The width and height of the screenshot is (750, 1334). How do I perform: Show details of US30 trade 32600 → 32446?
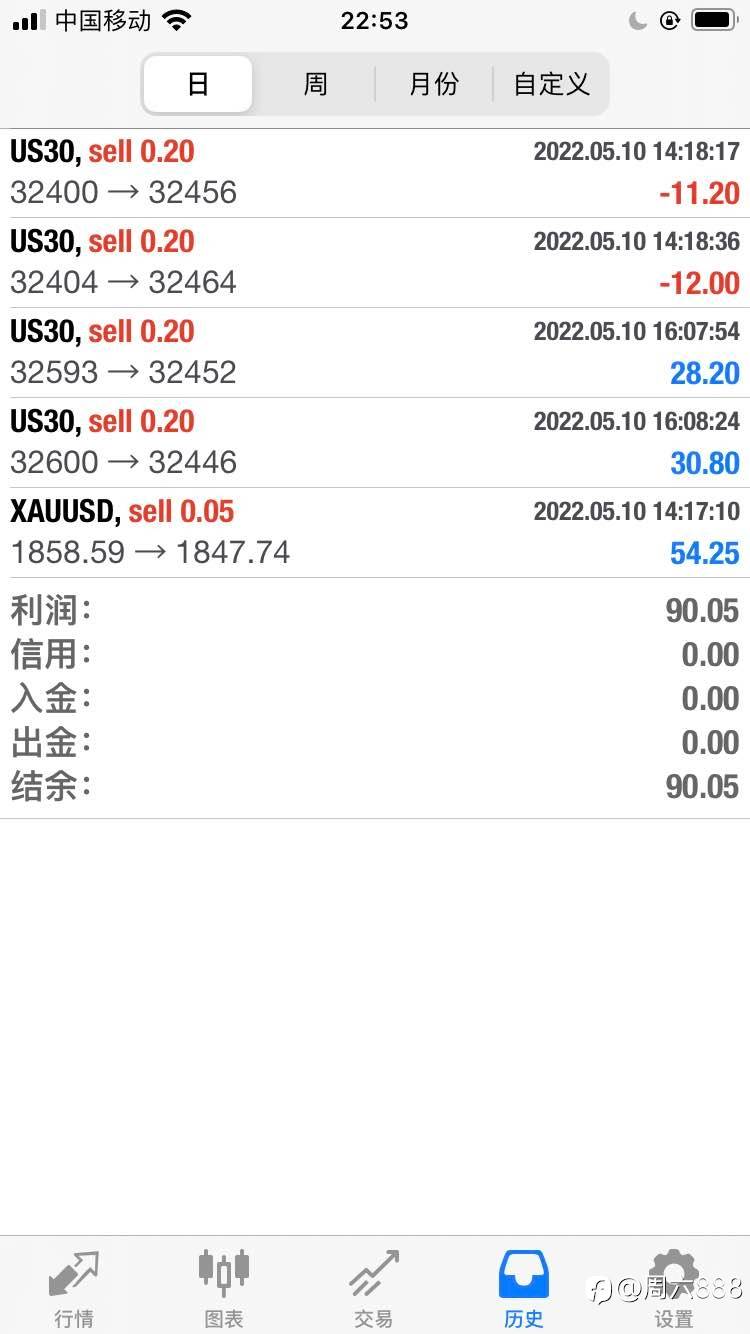(375, 443)
